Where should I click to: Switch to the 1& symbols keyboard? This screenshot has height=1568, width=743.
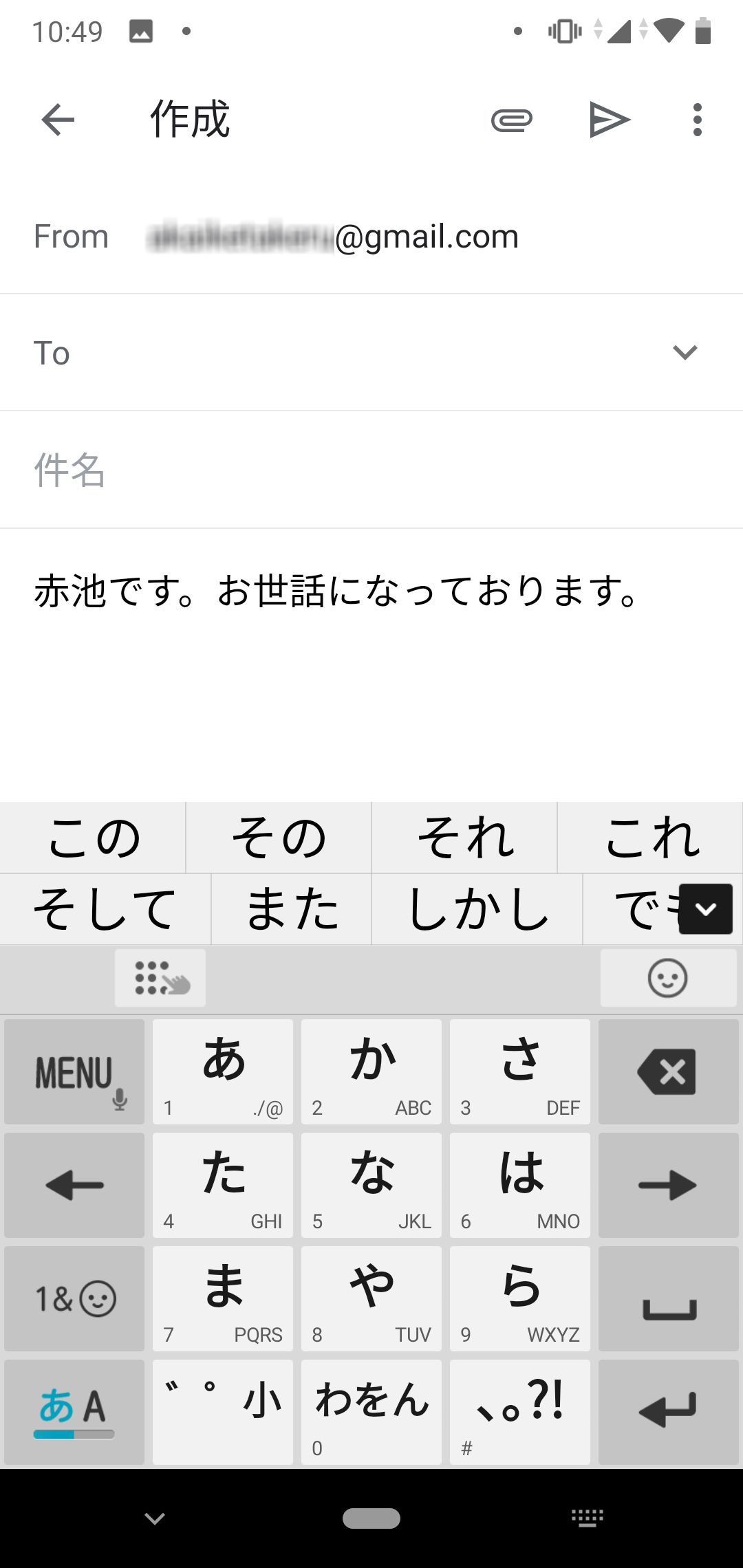[74, 1298]
